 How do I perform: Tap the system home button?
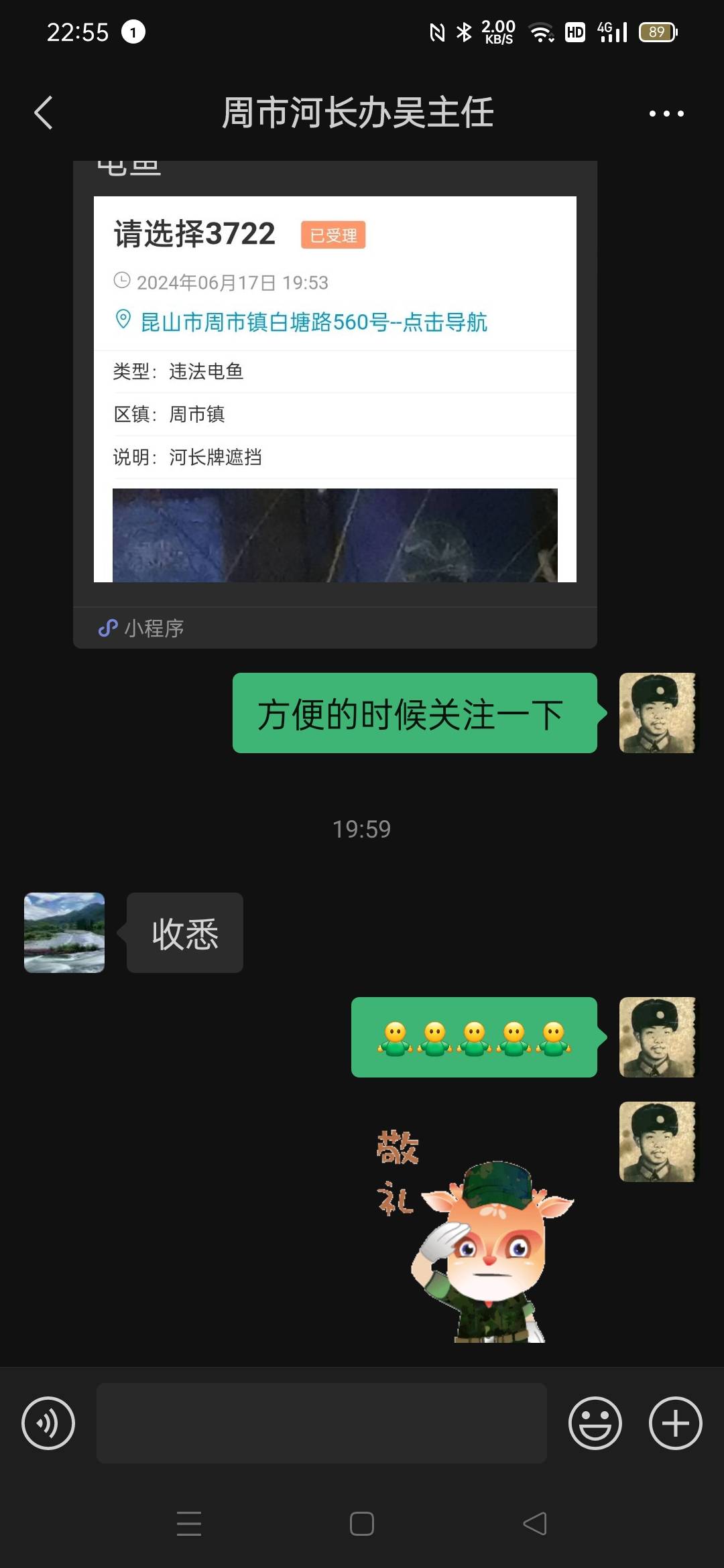362,1524
